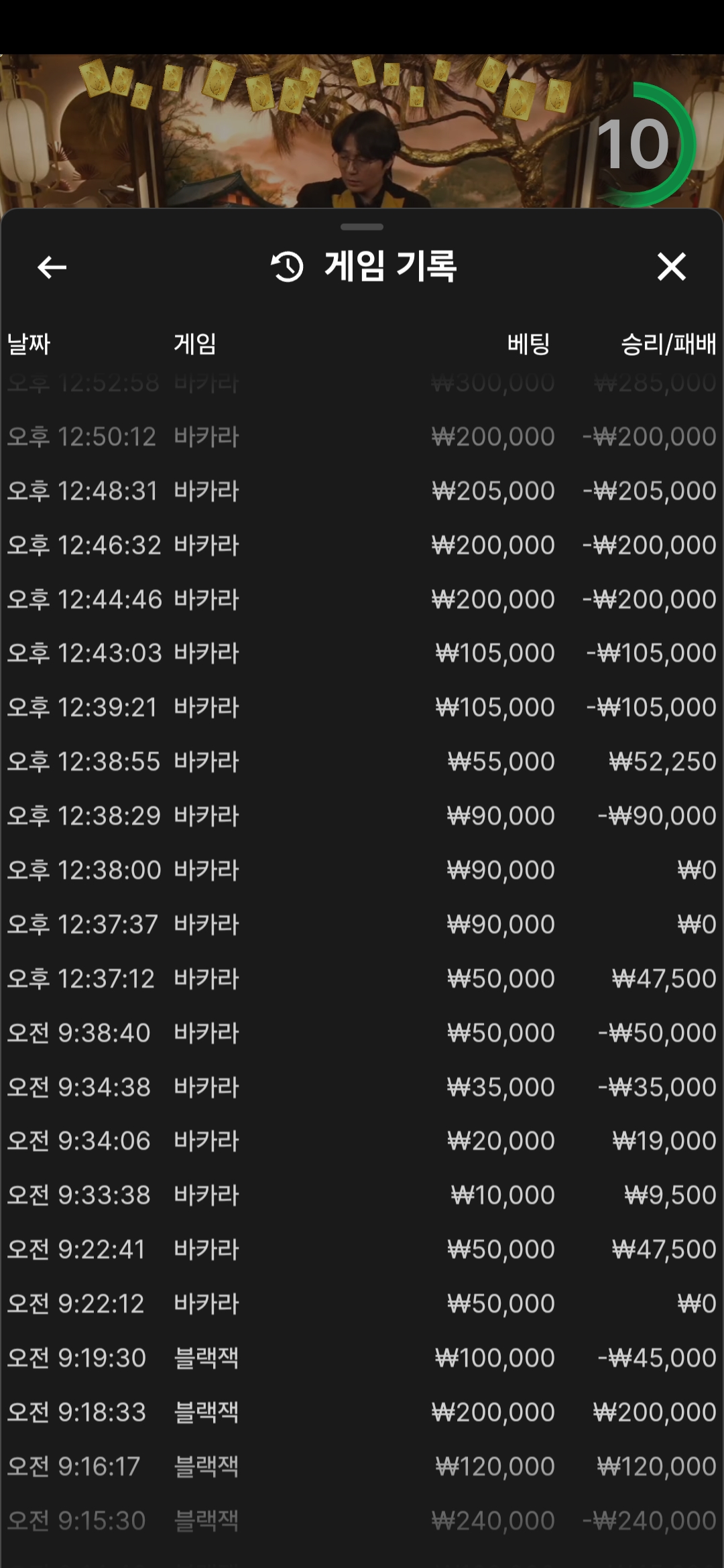Image resolution: width=724 pixels, height=1568 pixels.
Task: View the 오전 9:22:41 바카라 round
Action: click(362, 1249)
